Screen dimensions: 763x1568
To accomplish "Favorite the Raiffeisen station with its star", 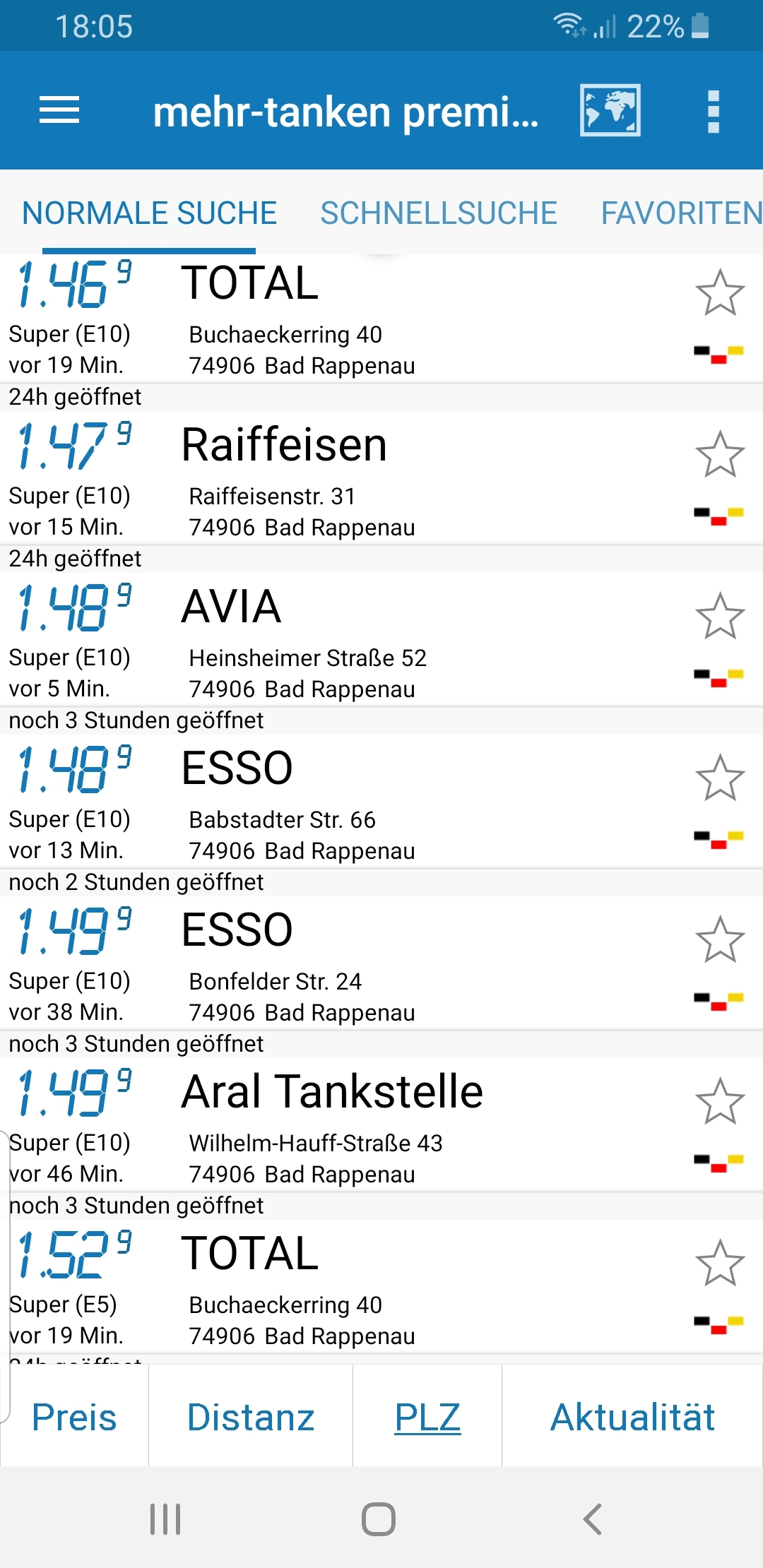I will coord(720,454).
